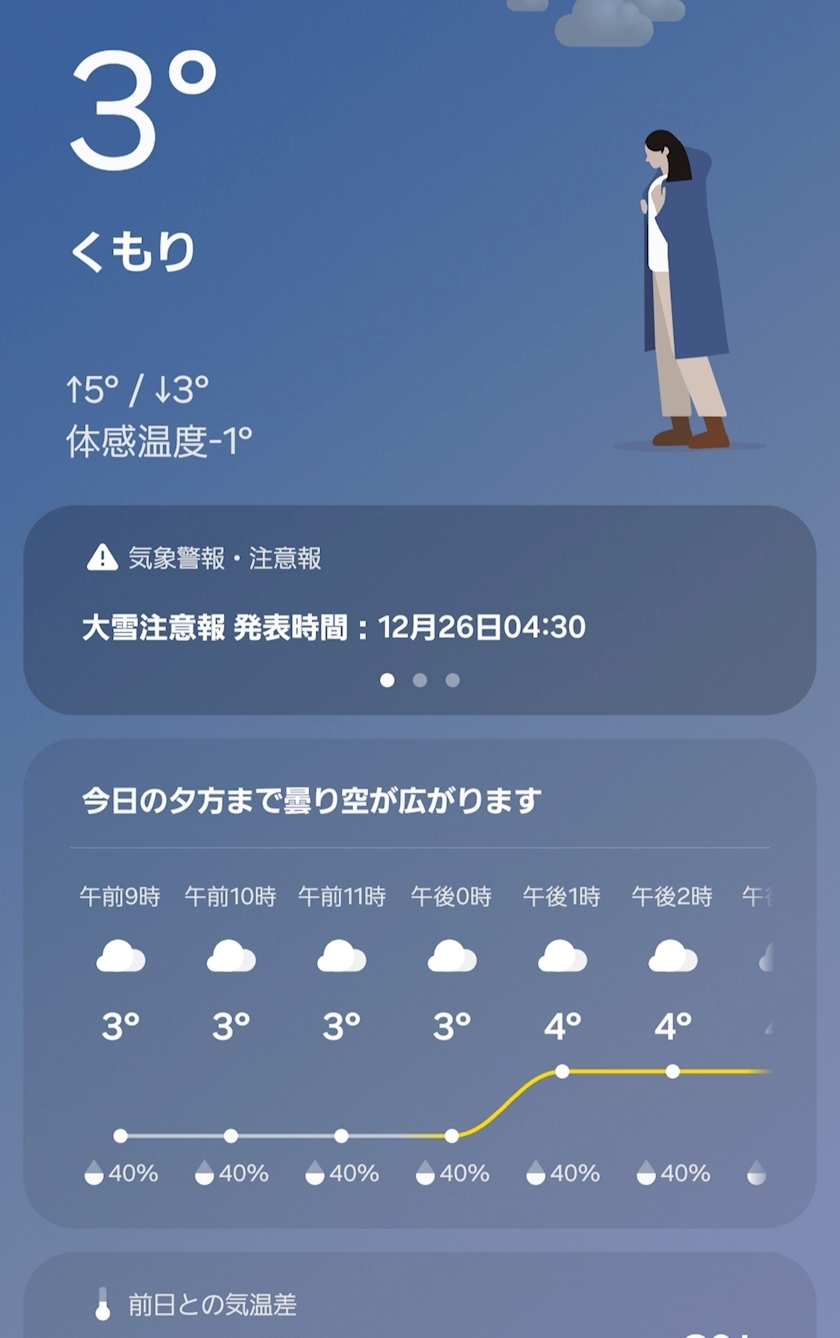Screen dimensions: 840x1338
Task: Click the weather alert warning triangle icon
Action: point(101,560)
